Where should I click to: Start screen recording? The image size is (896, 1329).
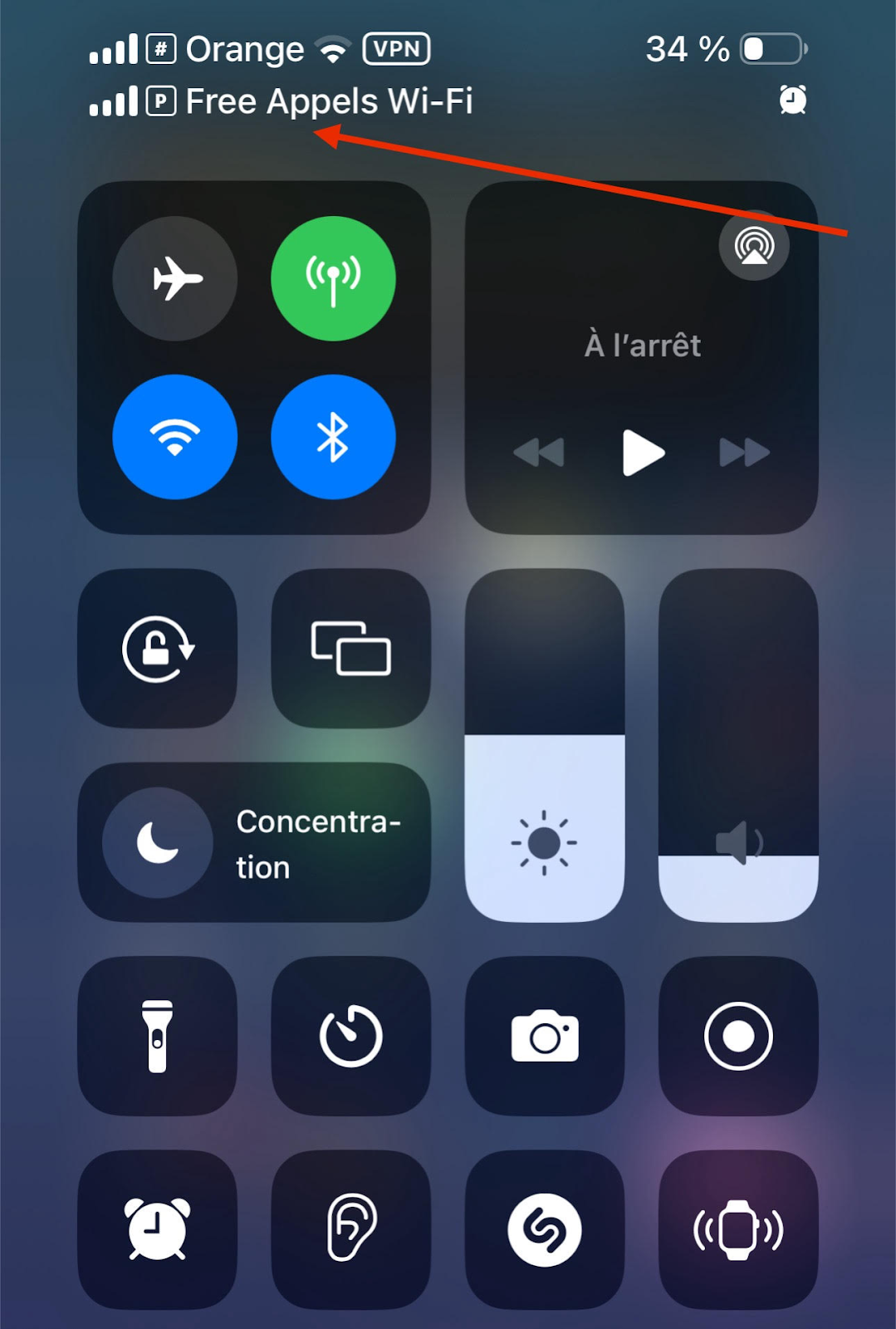[x=738, y=1036]
